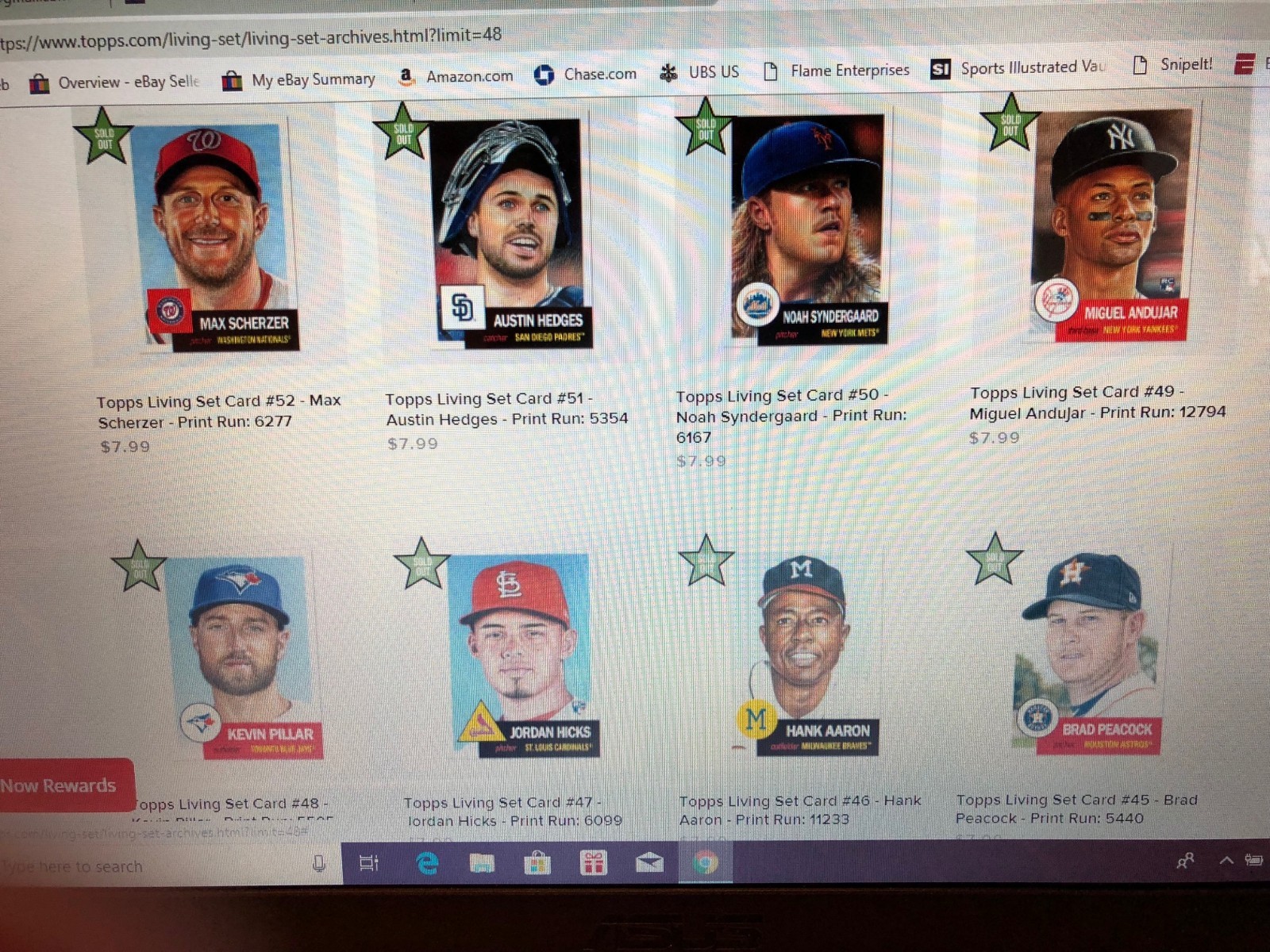Go to the Chase.com bookmark
The height and width of the screenshot is (952, 1270).
coord(586,74)
